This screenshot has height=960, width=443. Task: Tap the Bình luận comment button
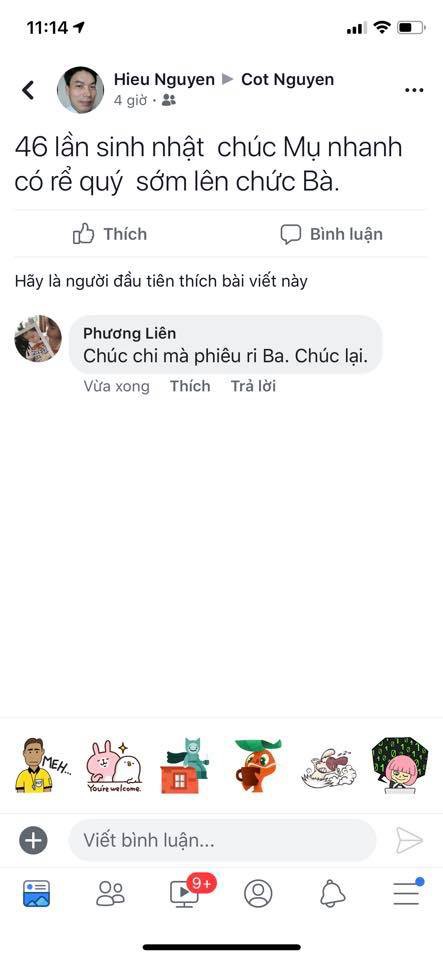[332, 234]
